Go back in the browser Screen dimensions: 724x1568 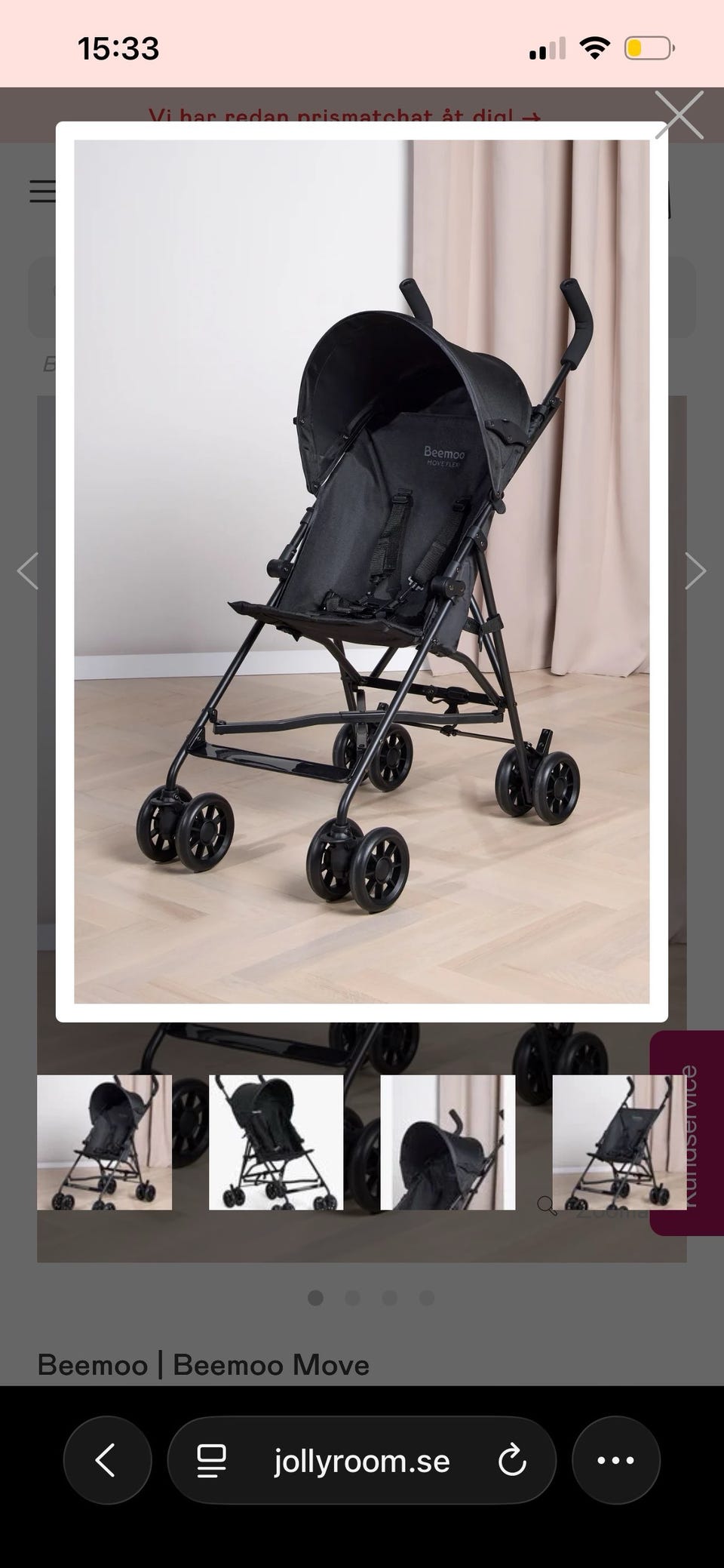pos(107,1461)
